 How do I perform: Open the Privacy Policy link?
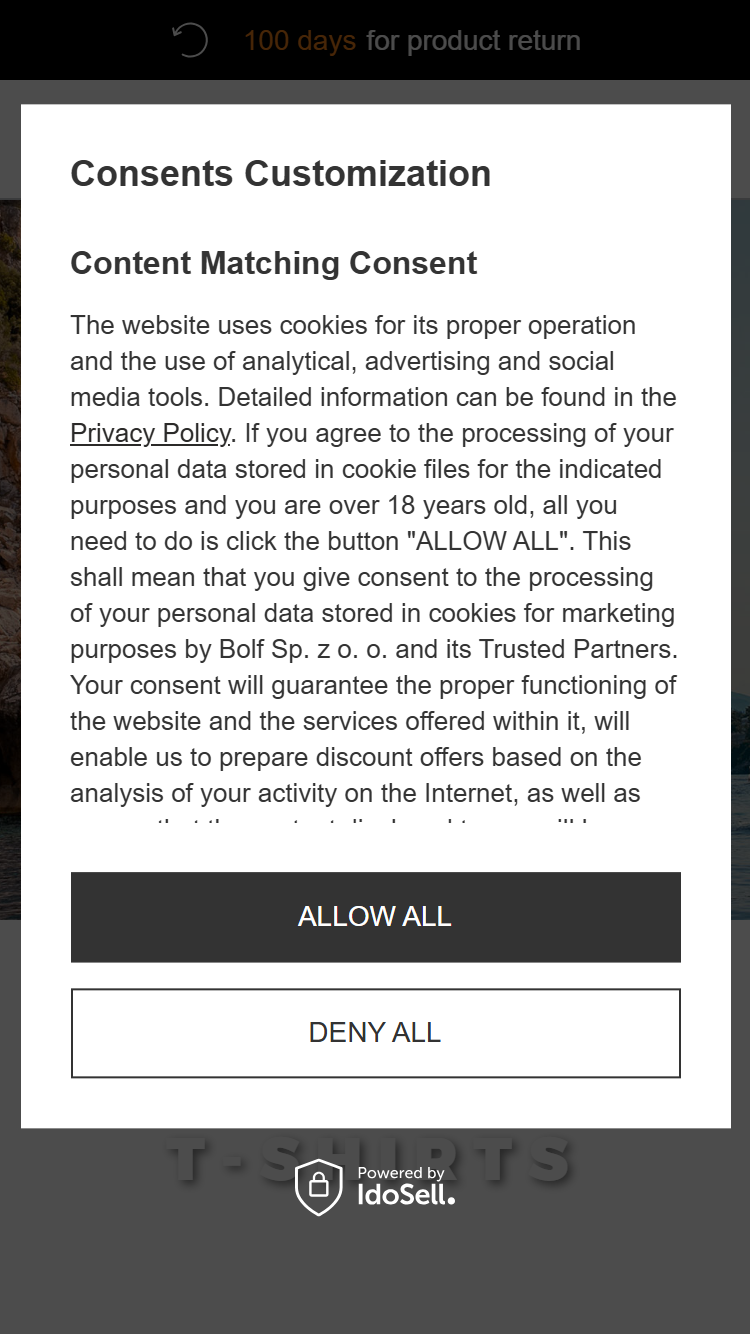[150, 433]
